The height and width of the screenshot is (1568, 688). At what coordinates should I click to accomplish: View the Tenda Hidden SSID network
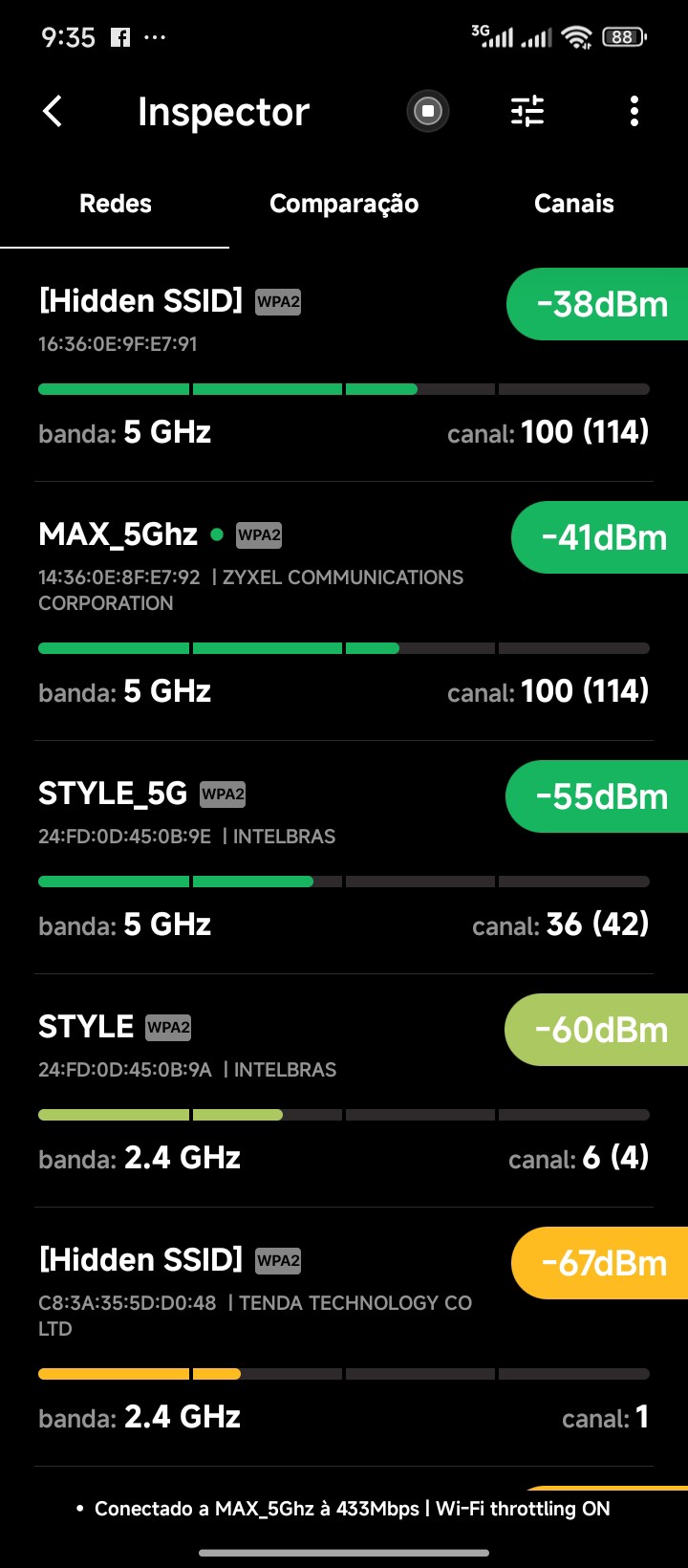(344, 1339)
